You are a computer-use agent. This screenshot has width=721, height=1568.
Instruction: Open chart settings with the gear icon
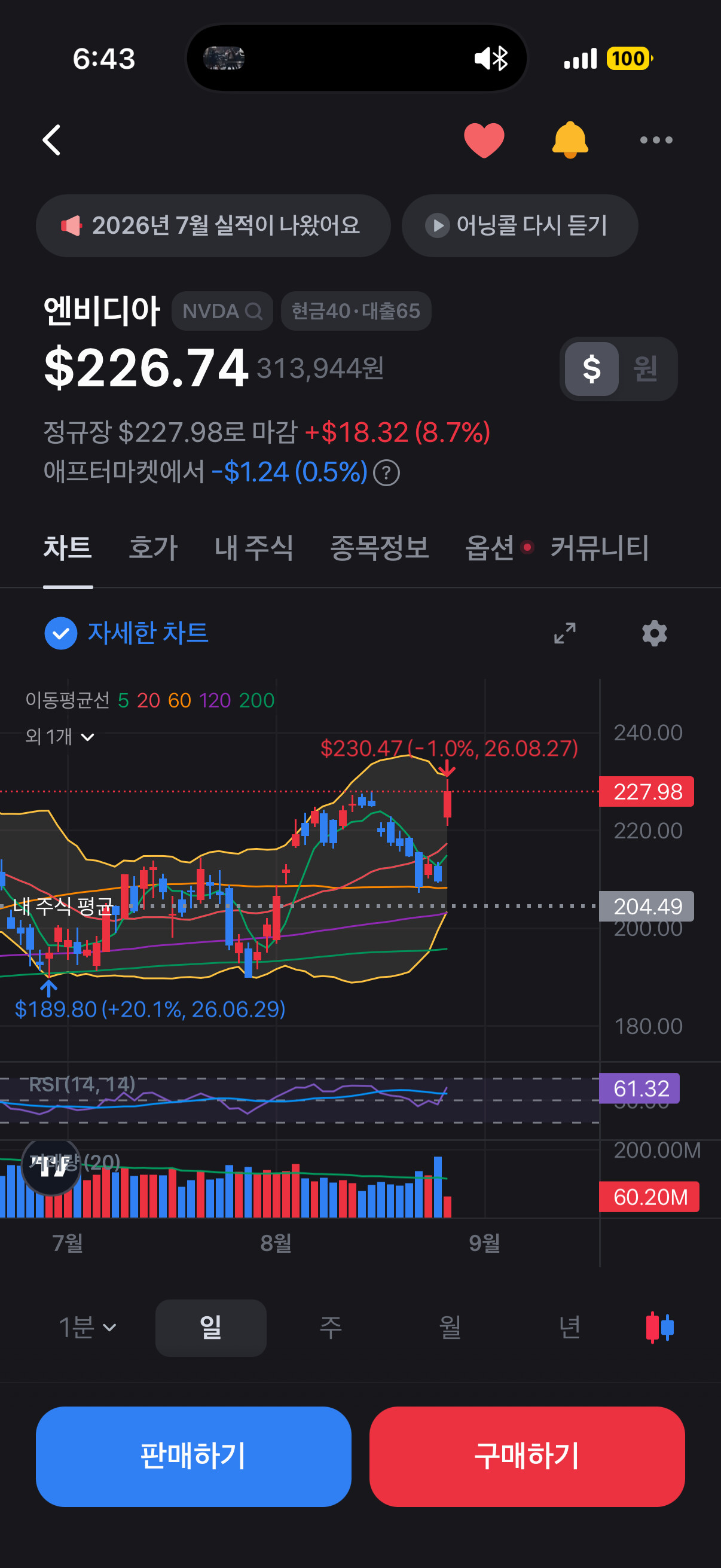click(x=654, y=633)
